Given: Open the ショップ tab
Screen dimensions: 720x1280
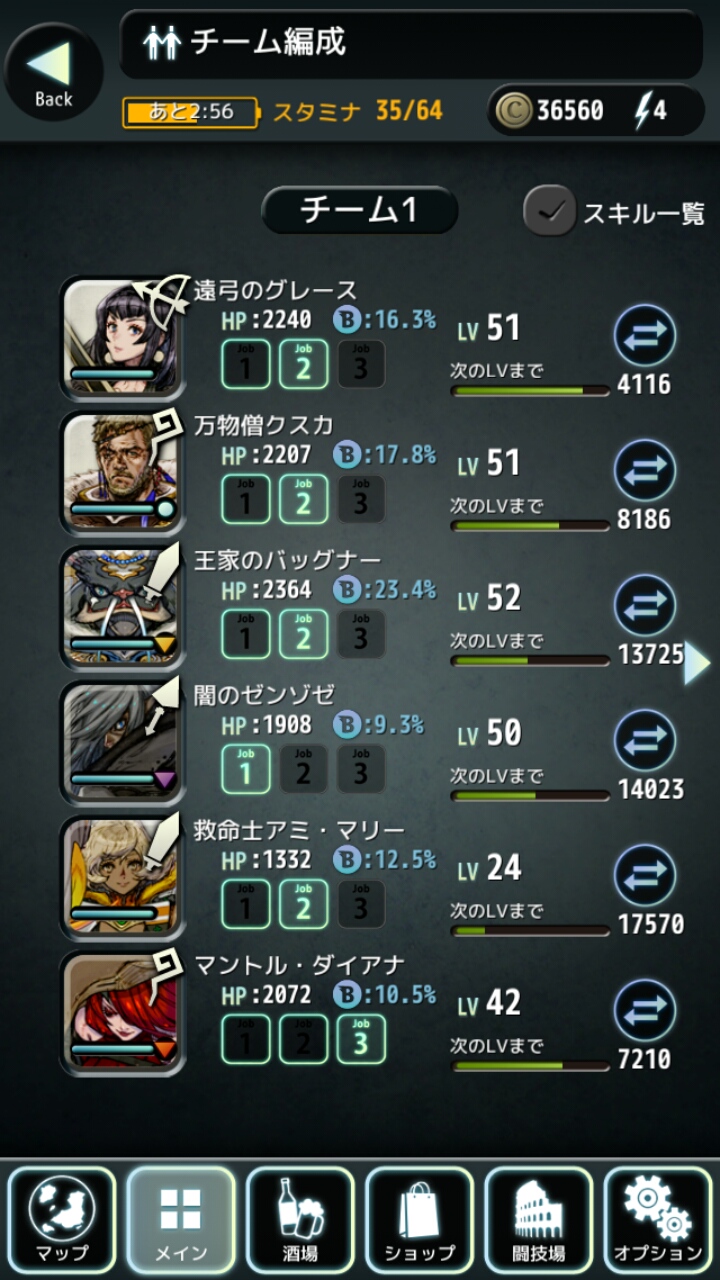Looking at the screenshot, I should 419,1220.
